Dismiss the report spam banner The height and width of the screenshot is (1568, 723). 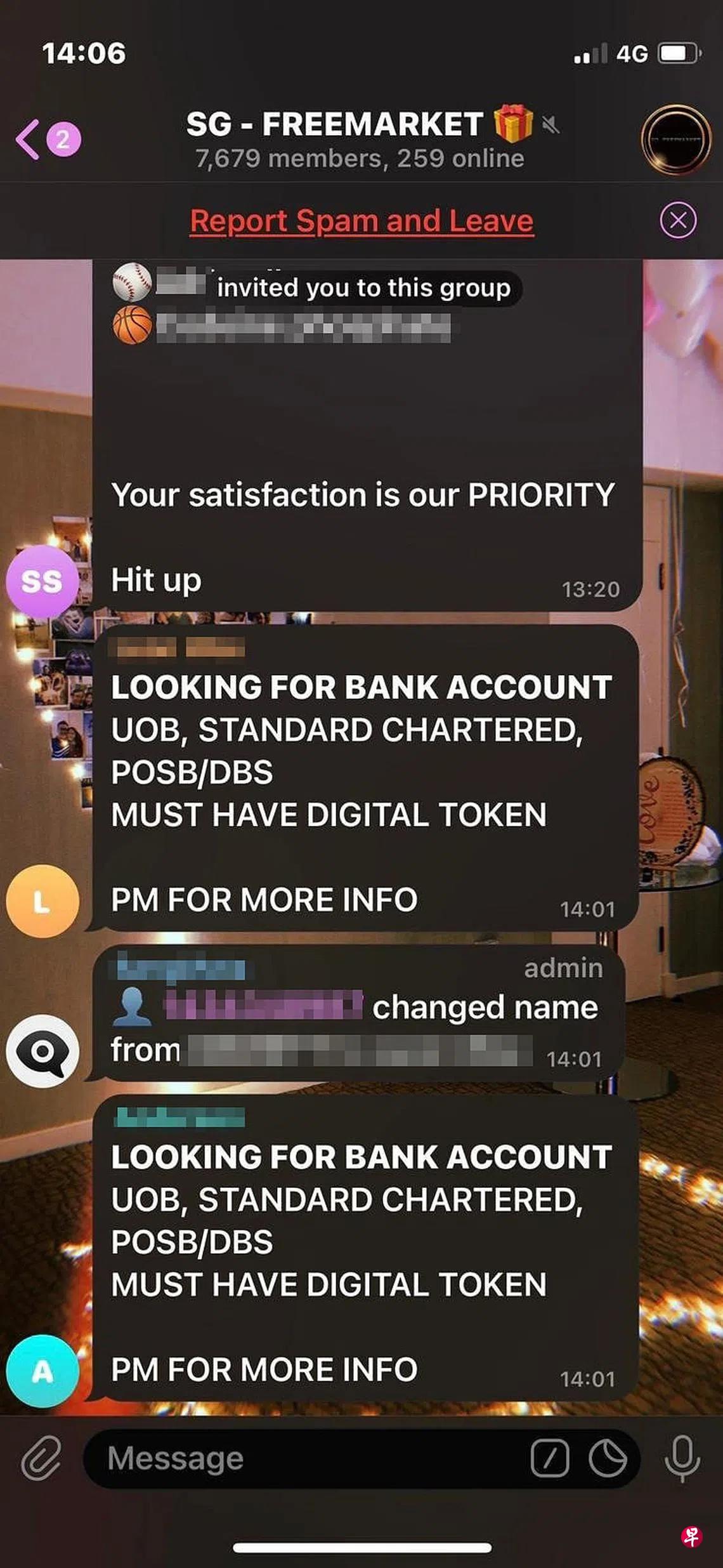(x=678, y=220)
